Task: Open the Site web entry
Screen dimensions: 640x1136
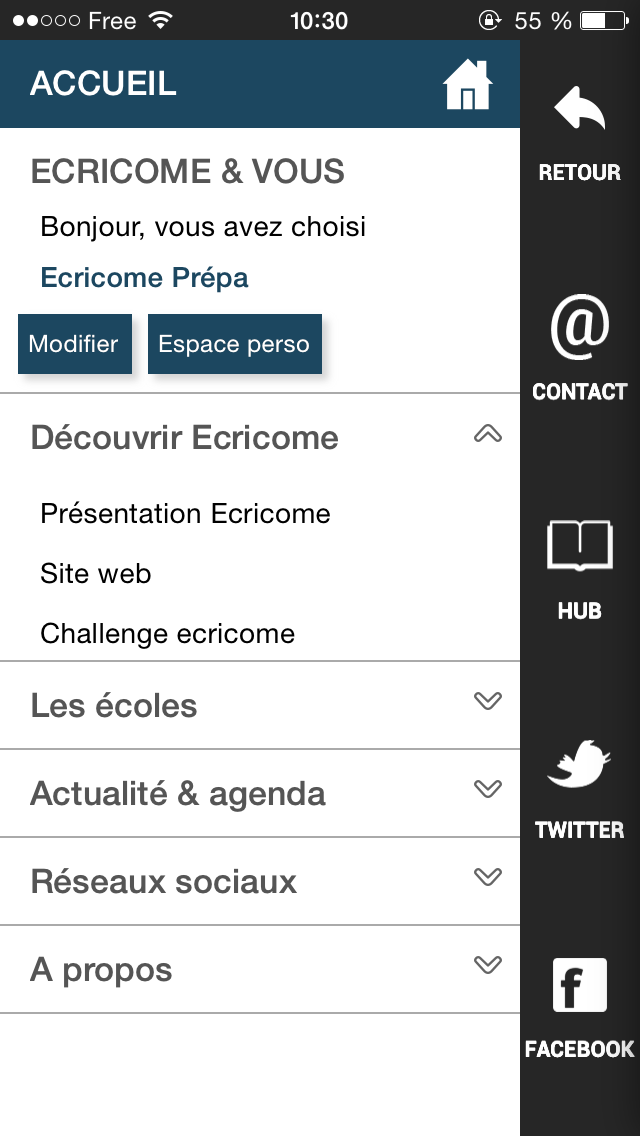Action: (x=96, y=574)
